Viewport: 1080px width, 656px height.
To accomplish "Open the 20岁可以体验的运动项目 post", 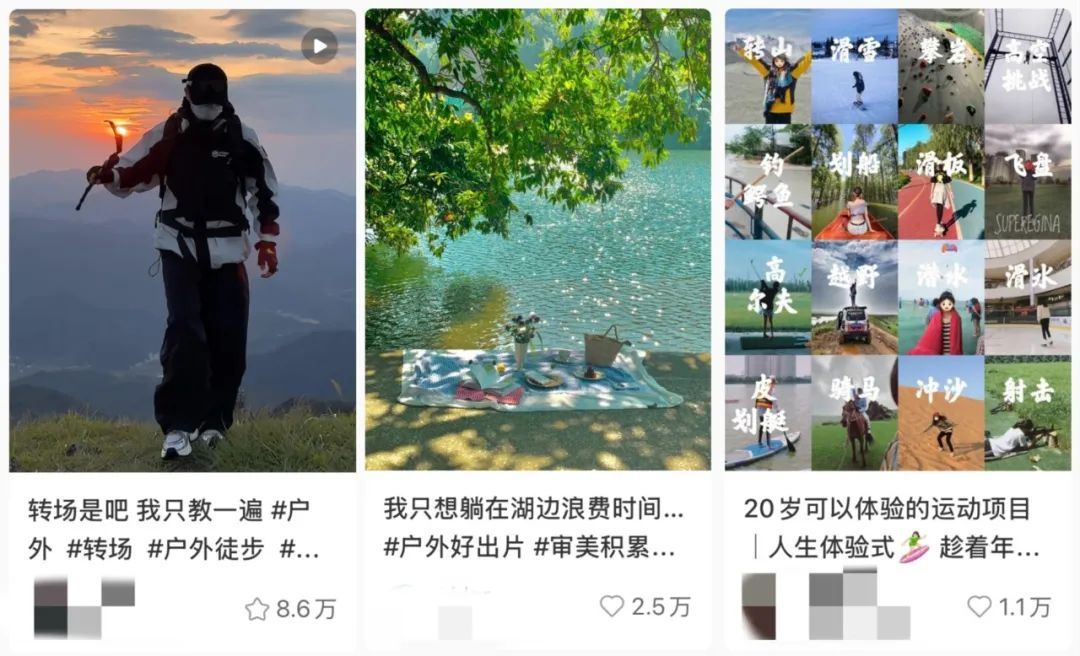I will click(x=897, y=240).
